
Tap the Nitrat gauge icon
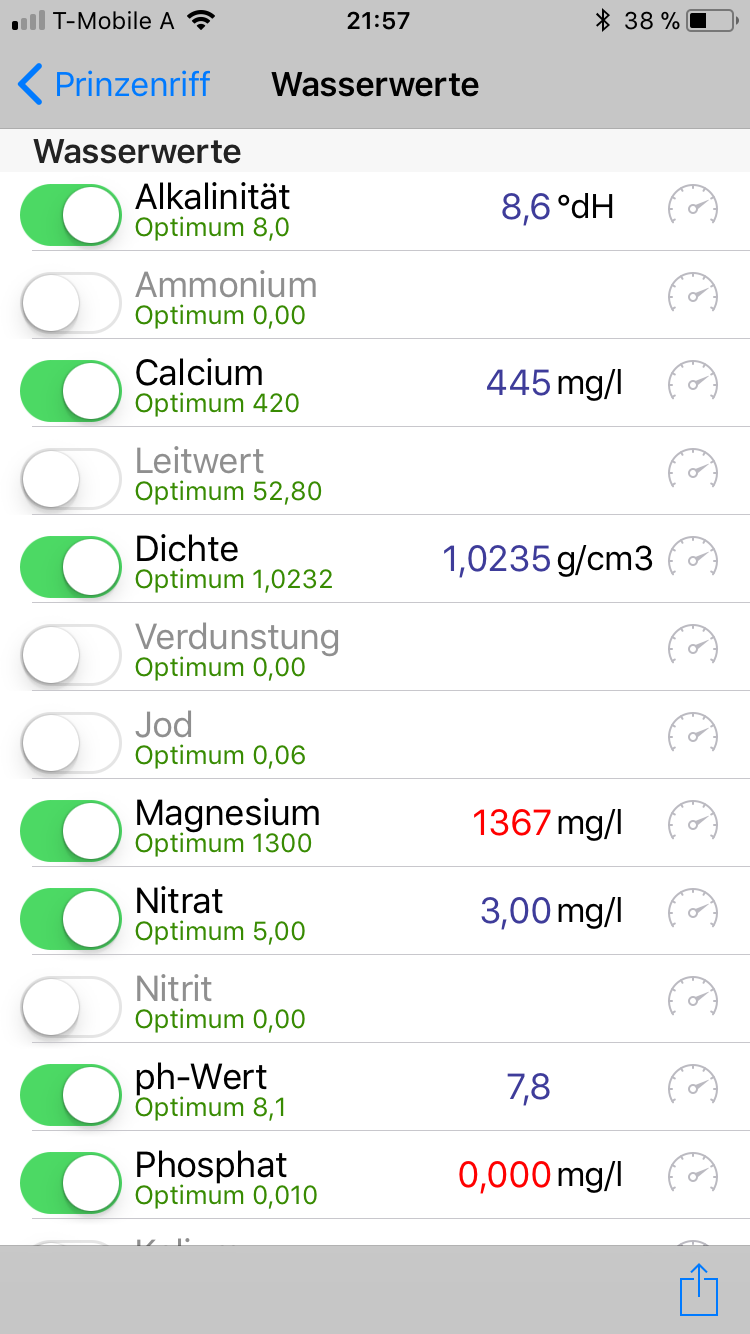(693, 911)
